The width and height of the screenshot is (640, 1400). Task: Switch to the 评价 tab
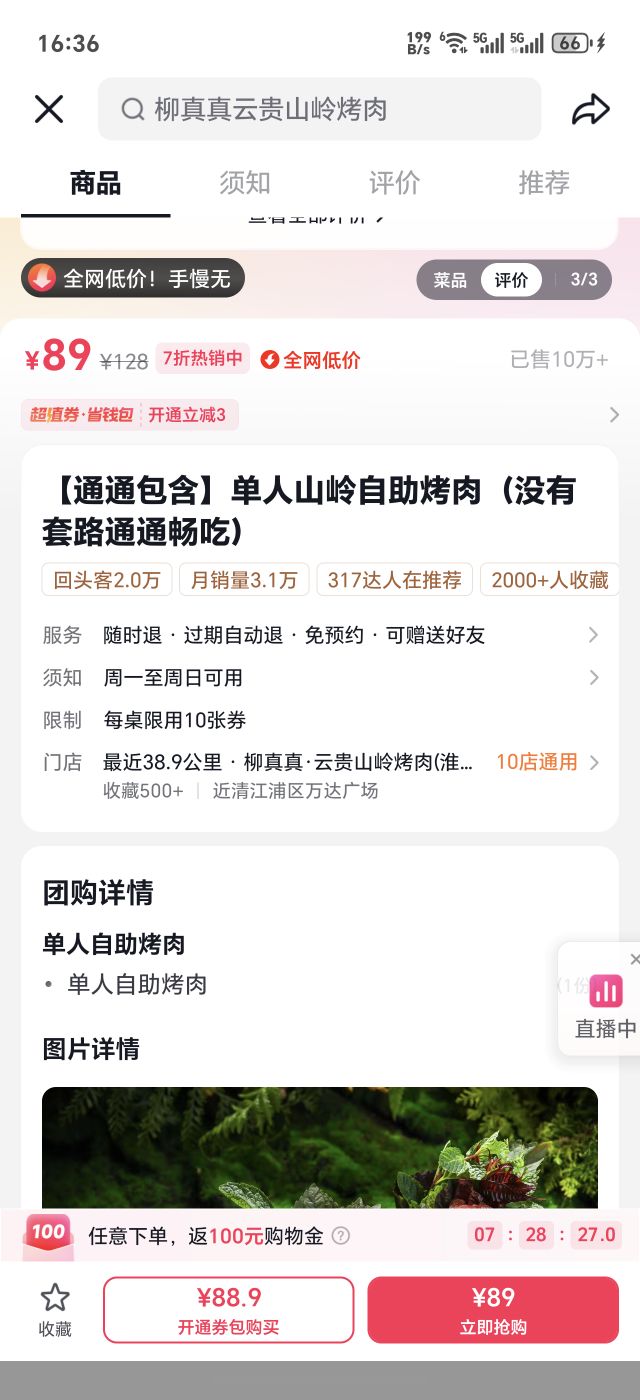(x=394, y=183)
